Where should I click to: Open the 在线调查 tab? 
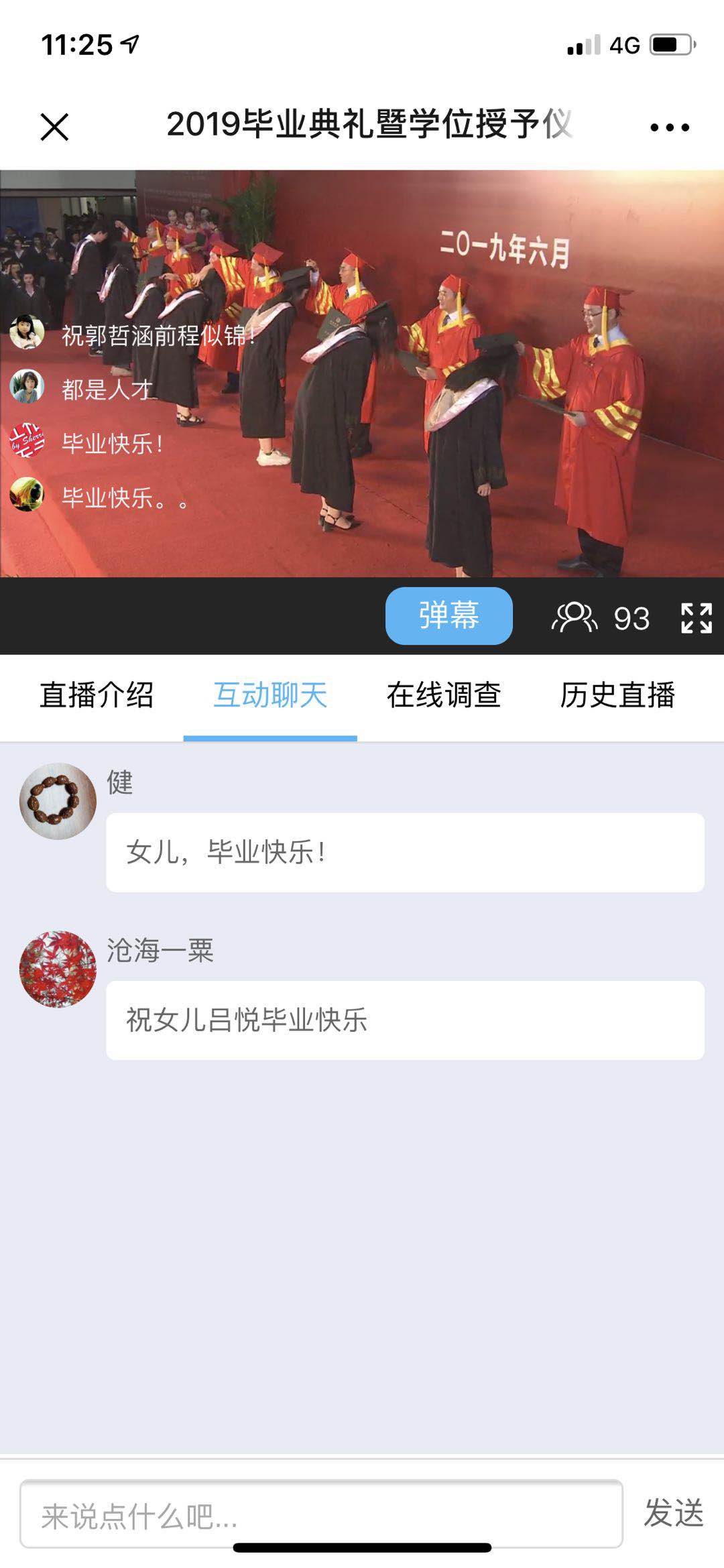[x=444, y=695]
